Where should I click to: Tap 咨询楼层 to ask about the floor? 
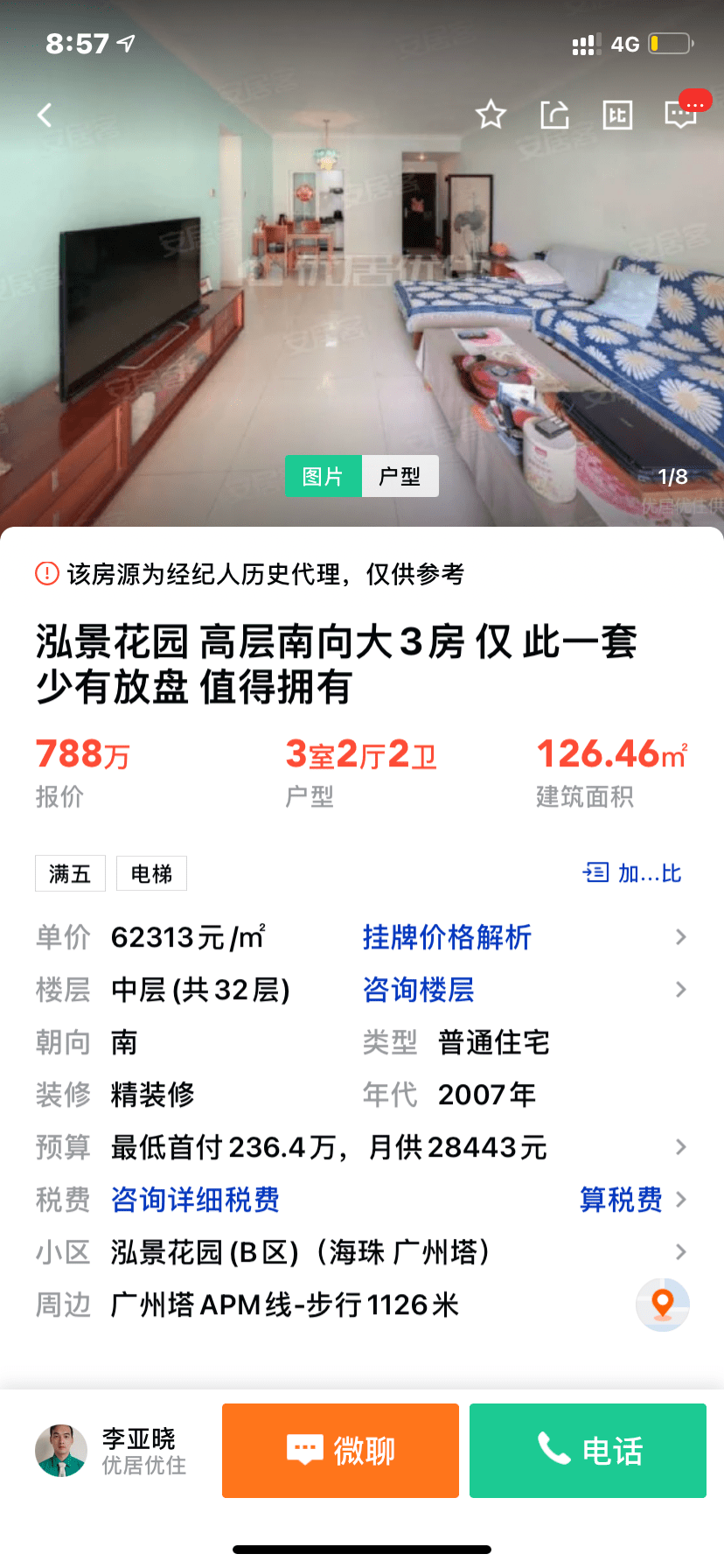(419, 990)
